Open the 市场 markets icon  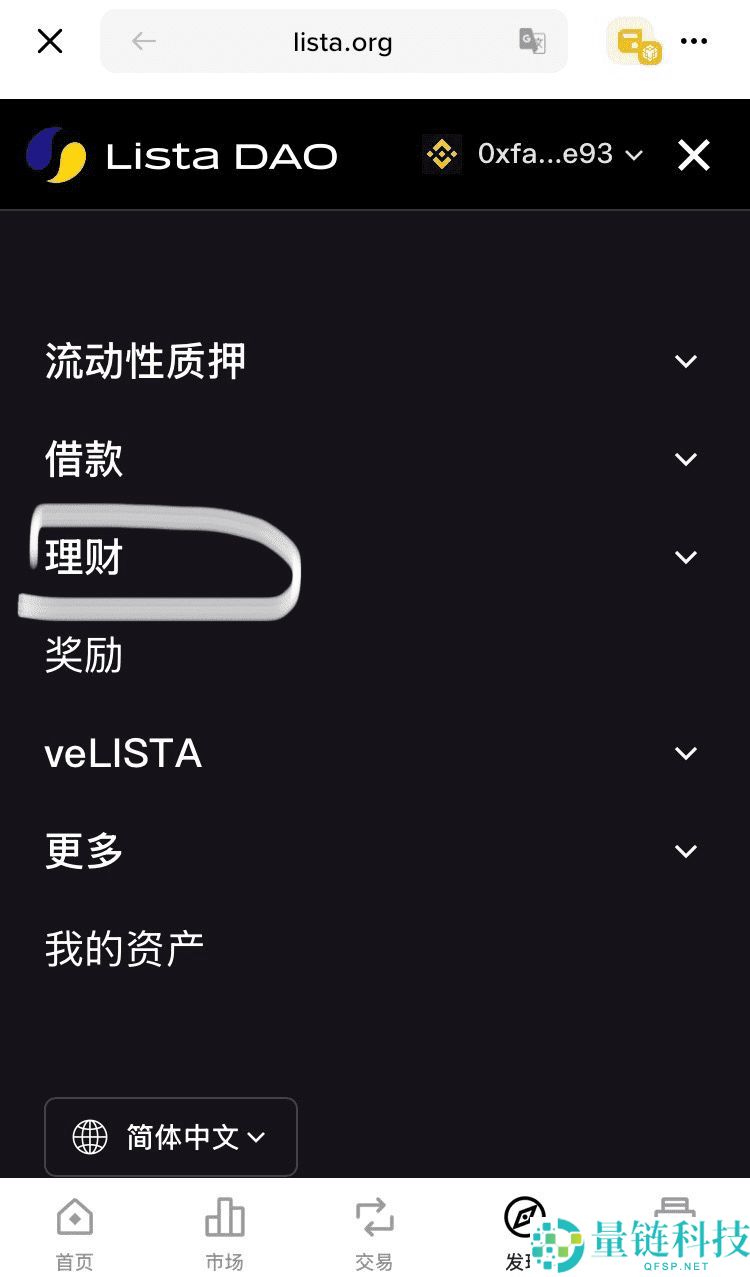click(x=224, y=1218)
